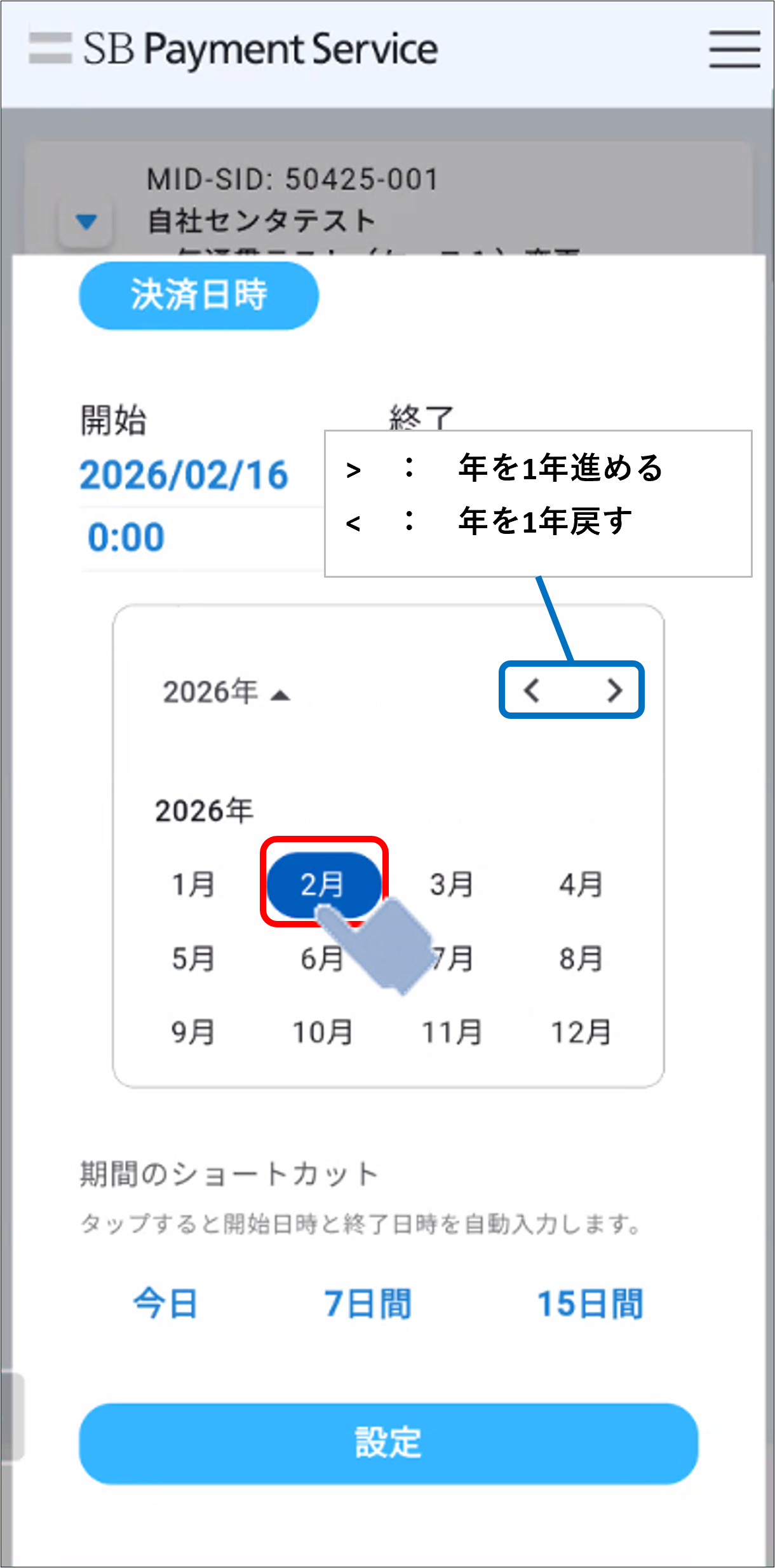Open the hamburger menu

[734, 48]
